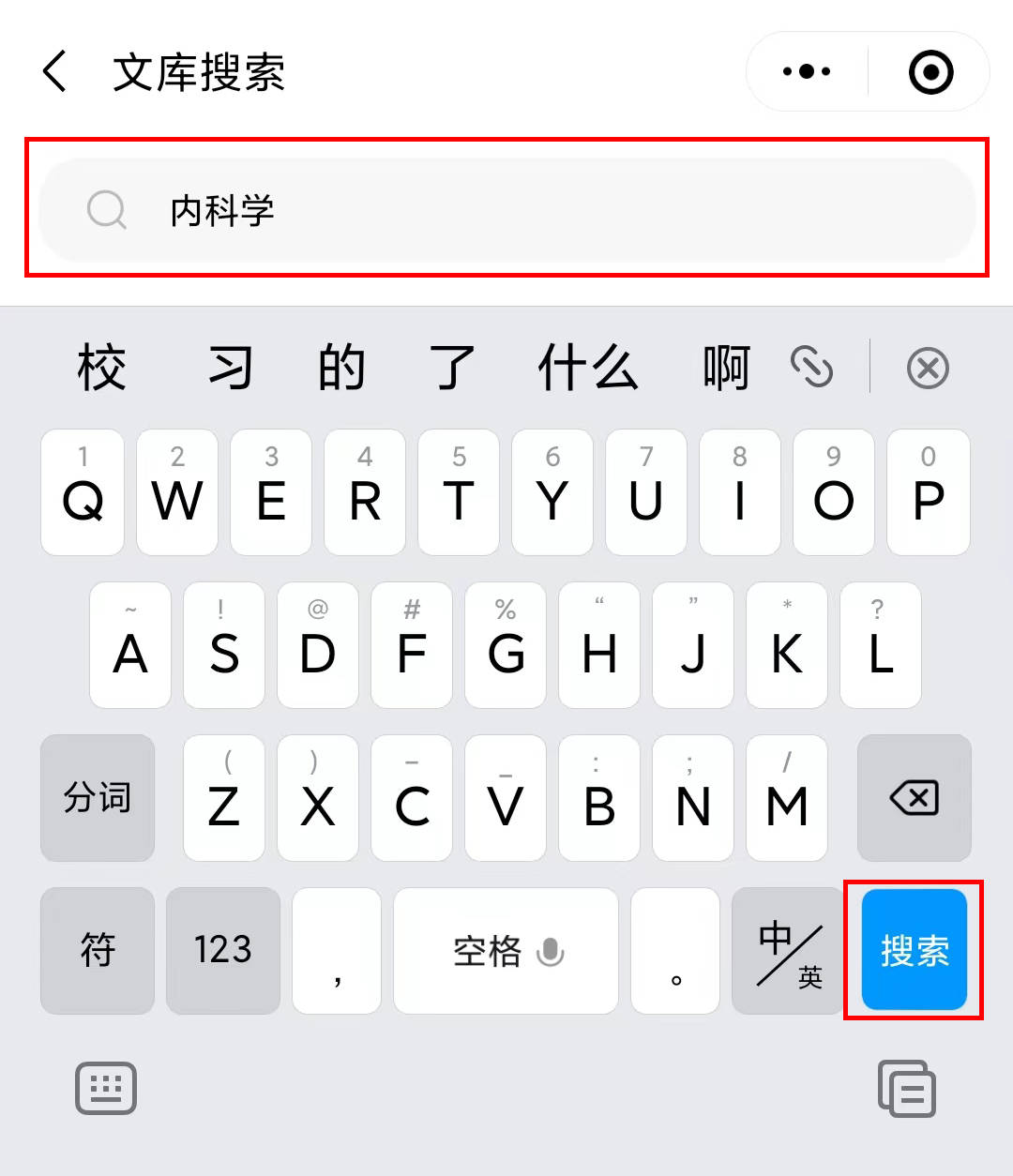
Task: Select candidate word 校
Action: tap(101, 367)
